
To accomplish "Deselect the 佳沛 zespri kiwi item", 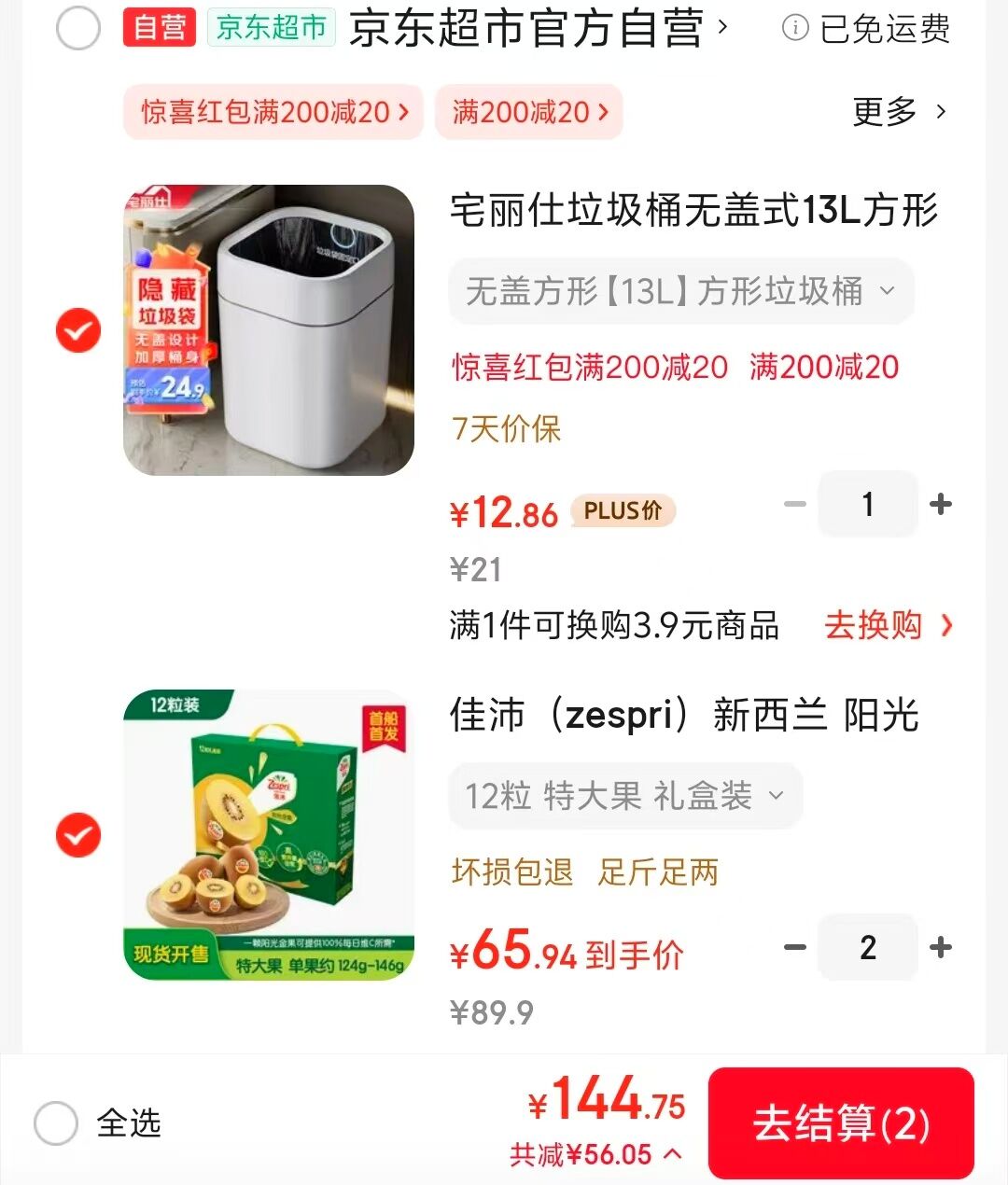I will tap(78, 835).
